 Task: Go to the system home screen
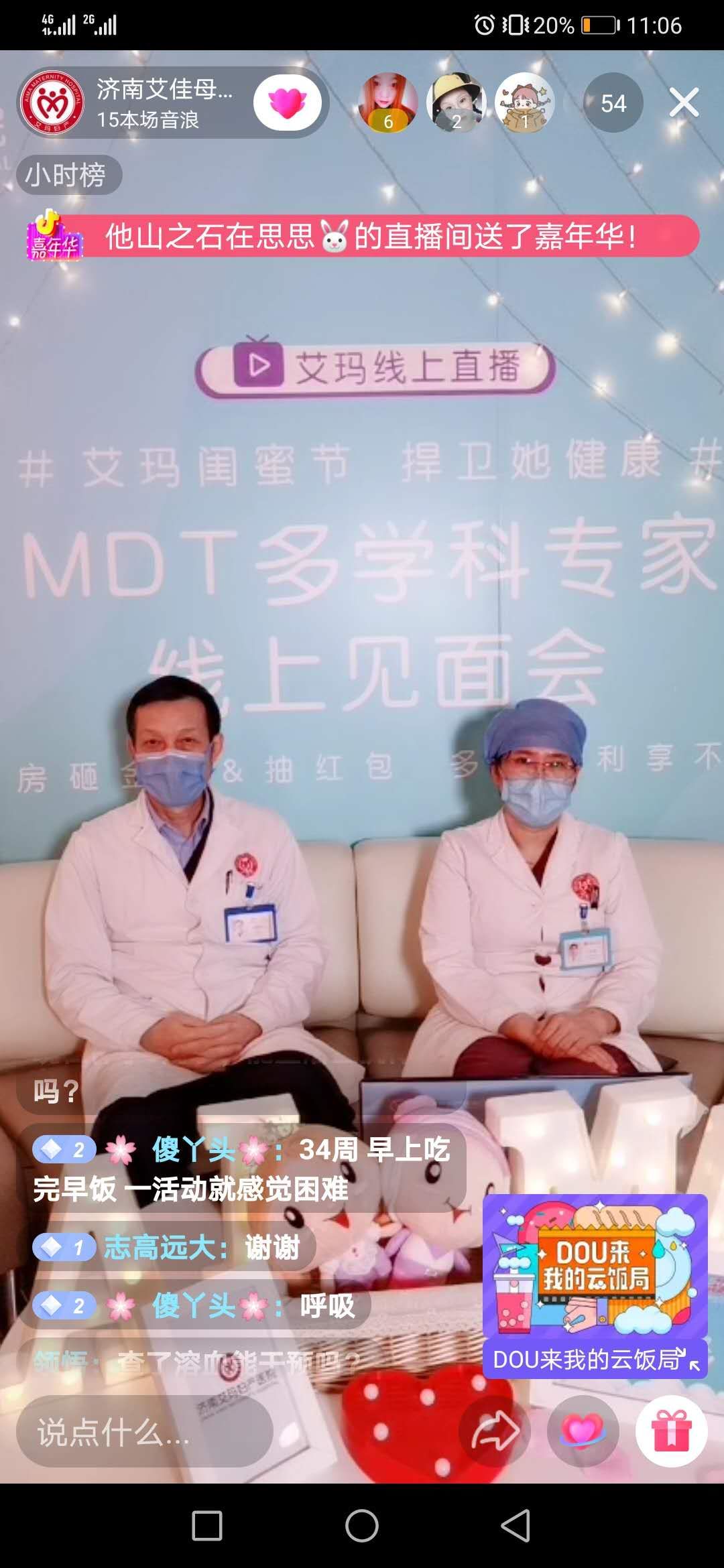coord(362,1526)
